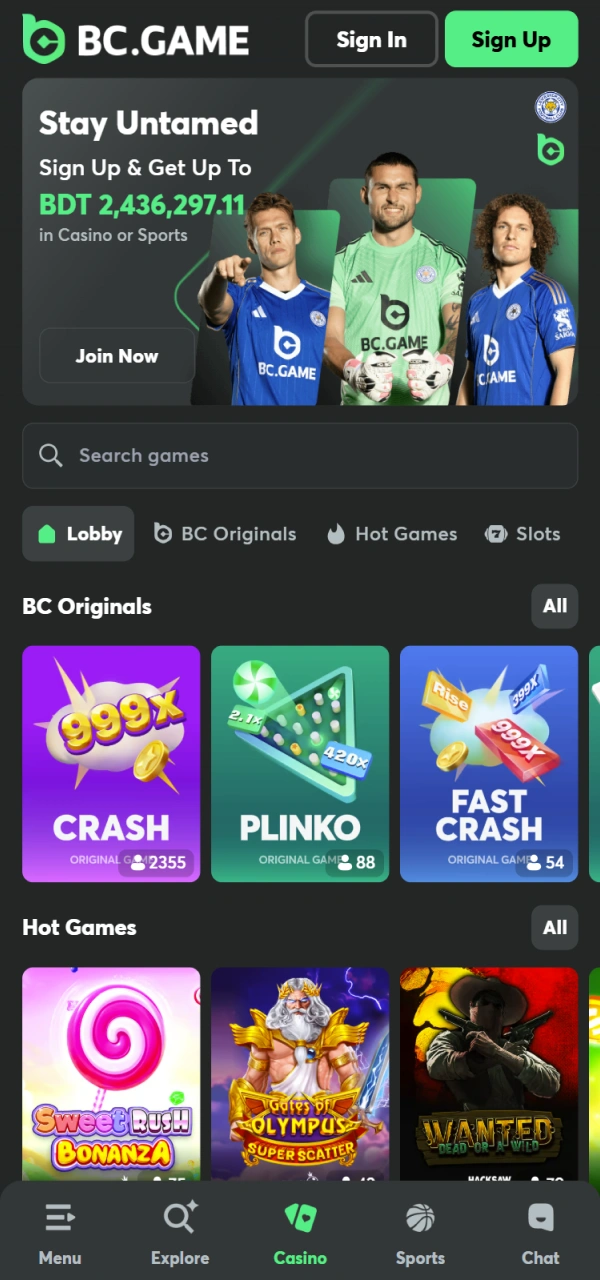View all Hot Games

coord(554,927)
